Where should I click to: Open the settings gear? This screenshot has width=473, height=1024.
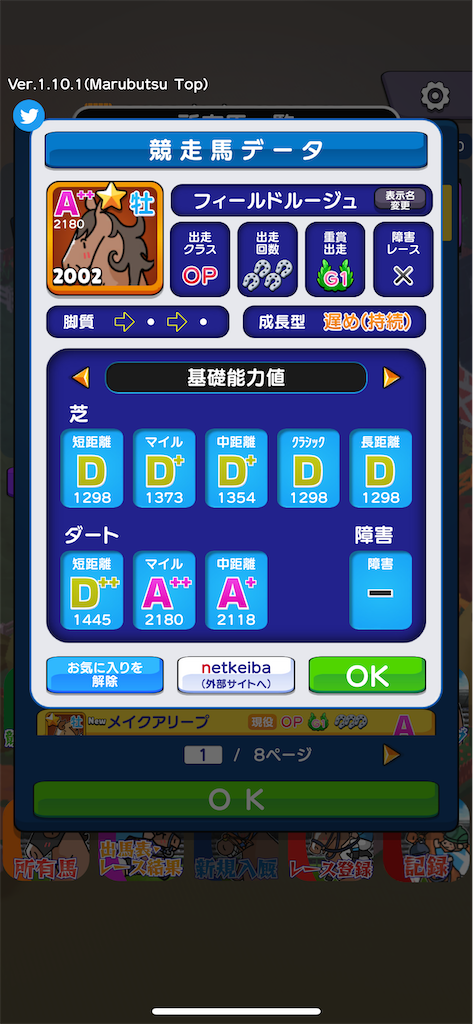point(435,97)
